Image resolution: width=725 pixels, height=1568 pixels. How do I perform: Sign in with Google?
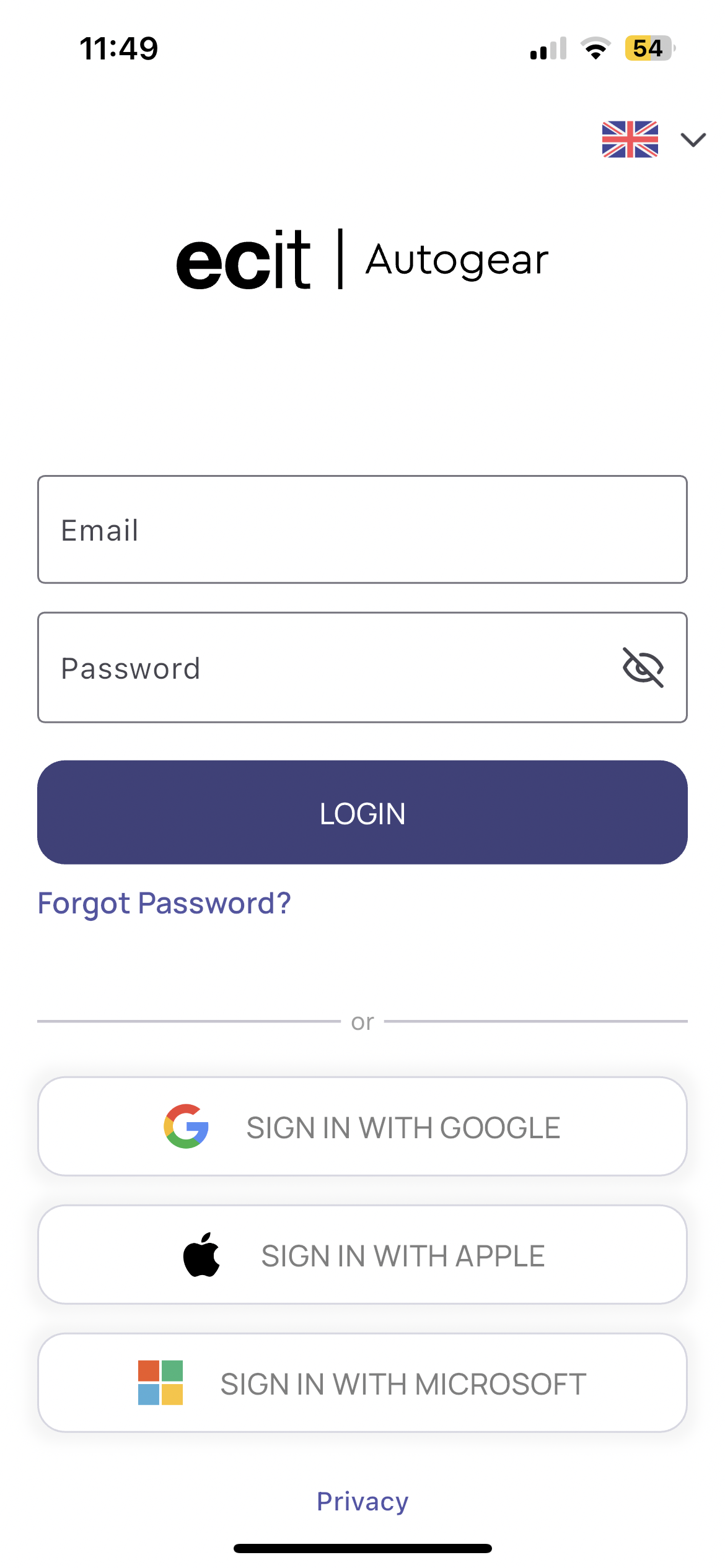coord(362,1126)
